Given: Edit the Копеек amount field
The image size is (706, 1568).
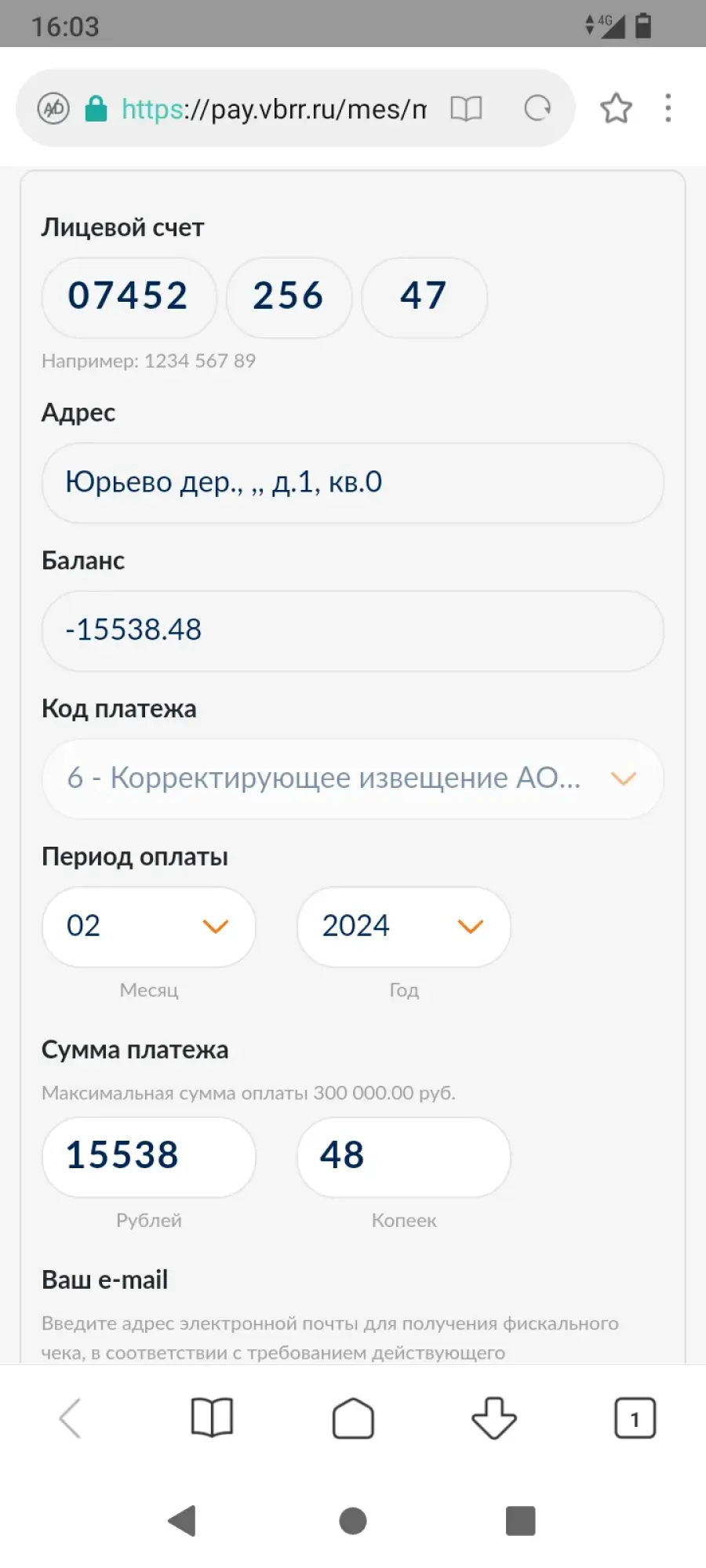Looking at the screenshot, I should click(x=404, y=1156).
